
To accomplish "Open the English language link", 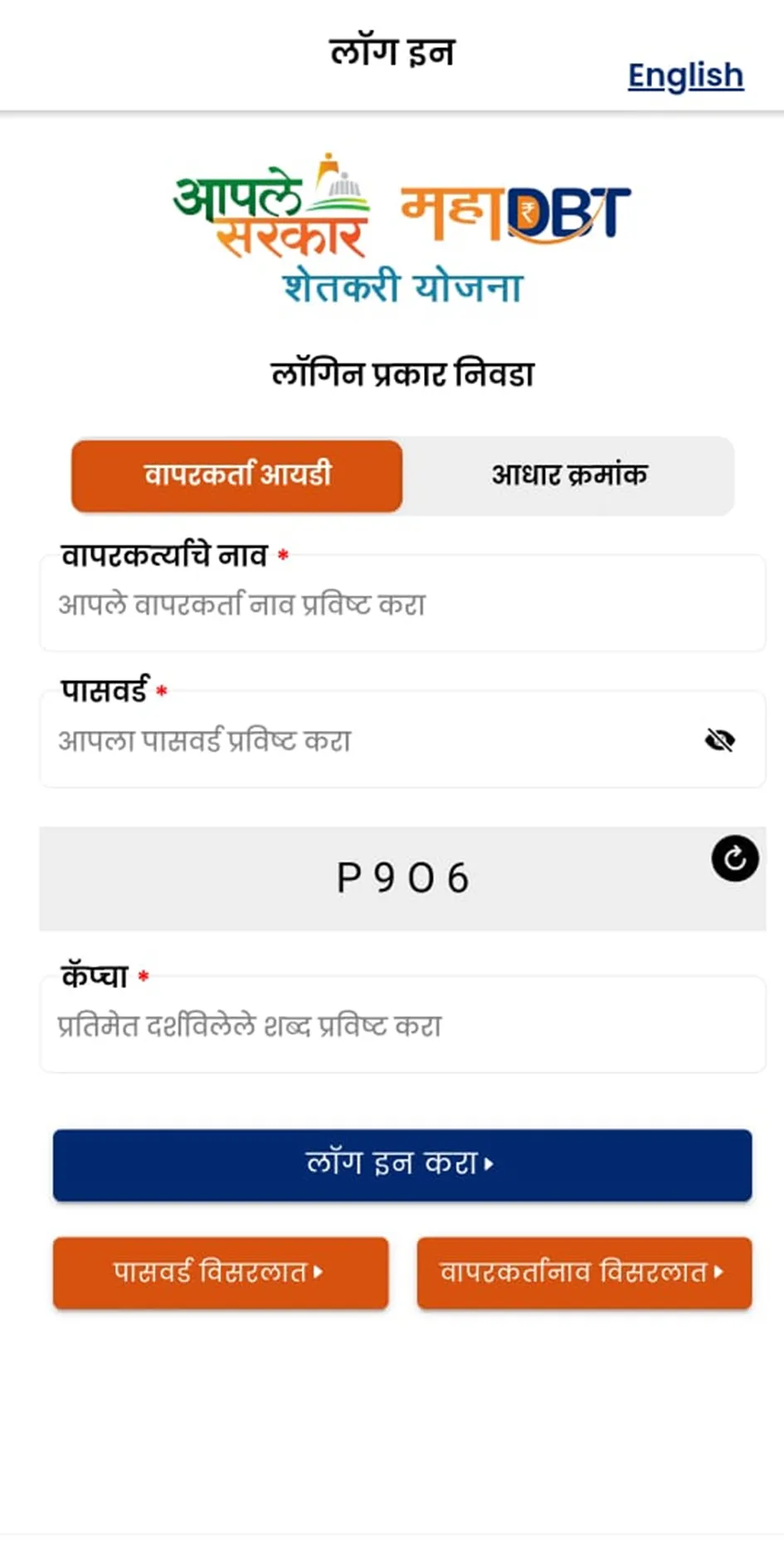I will pyautogui.click(x=684, y=75).
